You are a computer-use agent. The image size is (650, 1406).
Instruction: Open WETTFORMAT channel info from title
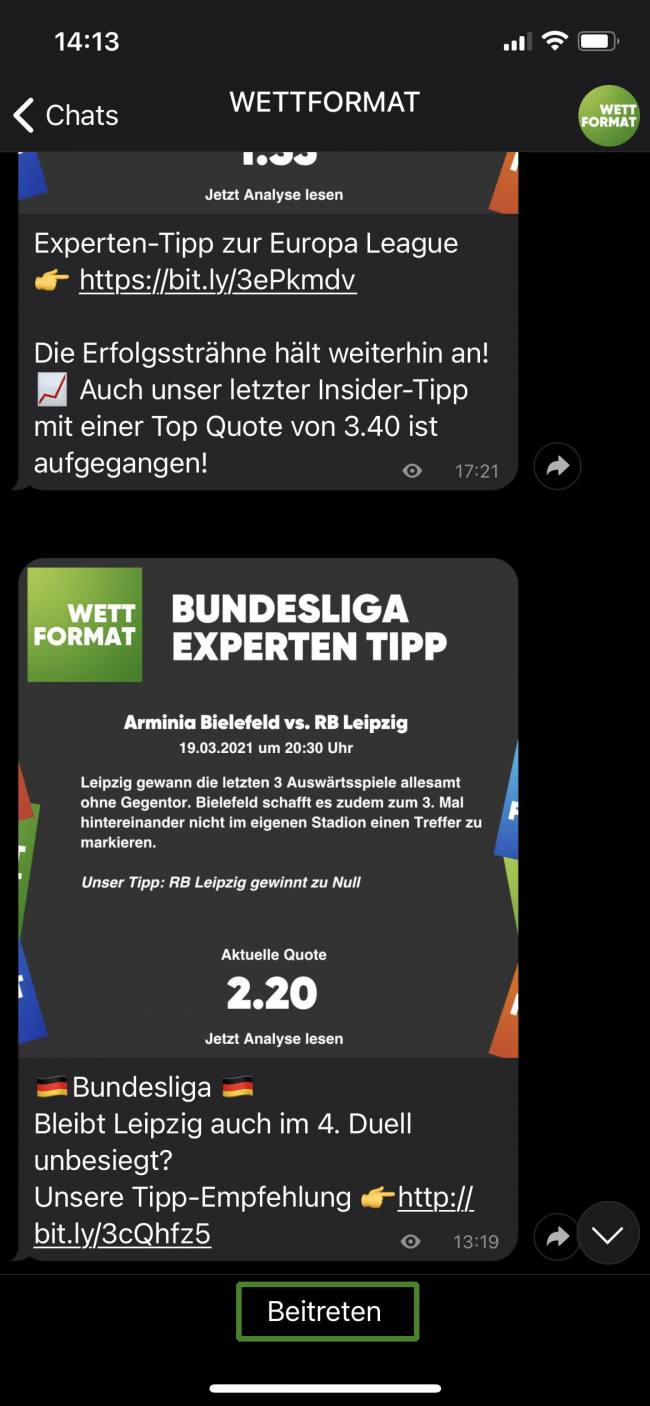point(324,102)
